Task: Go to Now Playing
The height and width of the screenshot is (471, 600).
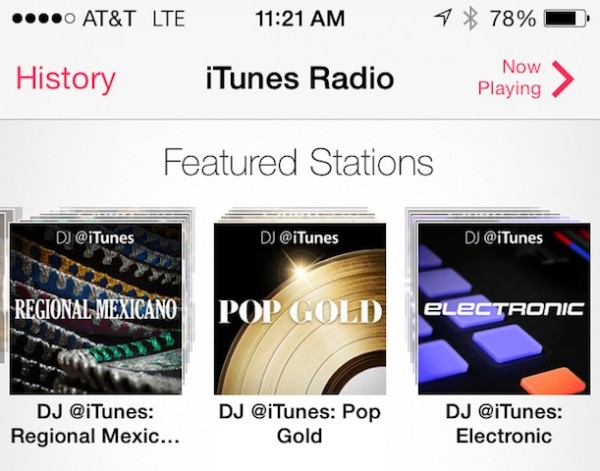Action: pyautogui.click(x=538, y=78)
